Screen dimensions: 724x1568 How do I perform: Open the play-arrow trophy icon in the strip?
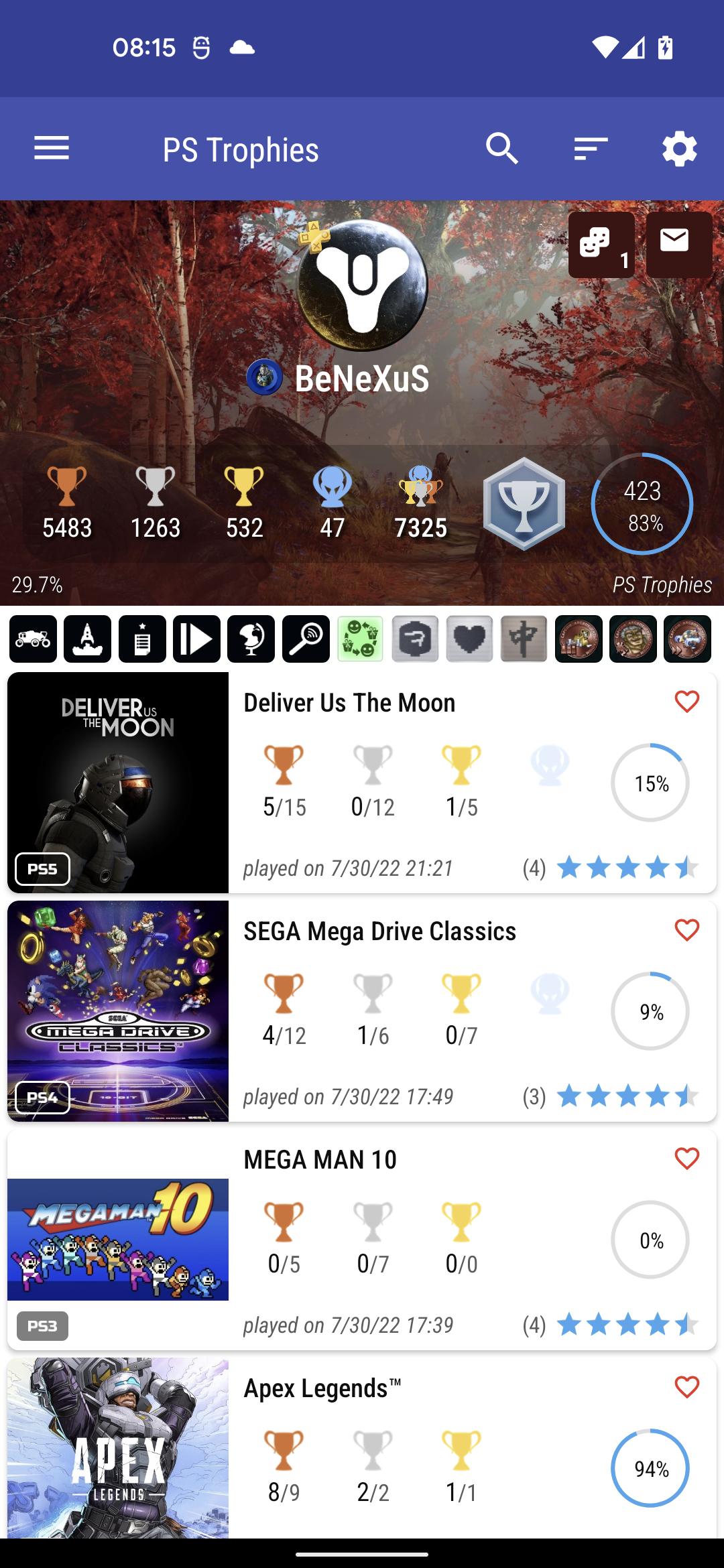196,639
